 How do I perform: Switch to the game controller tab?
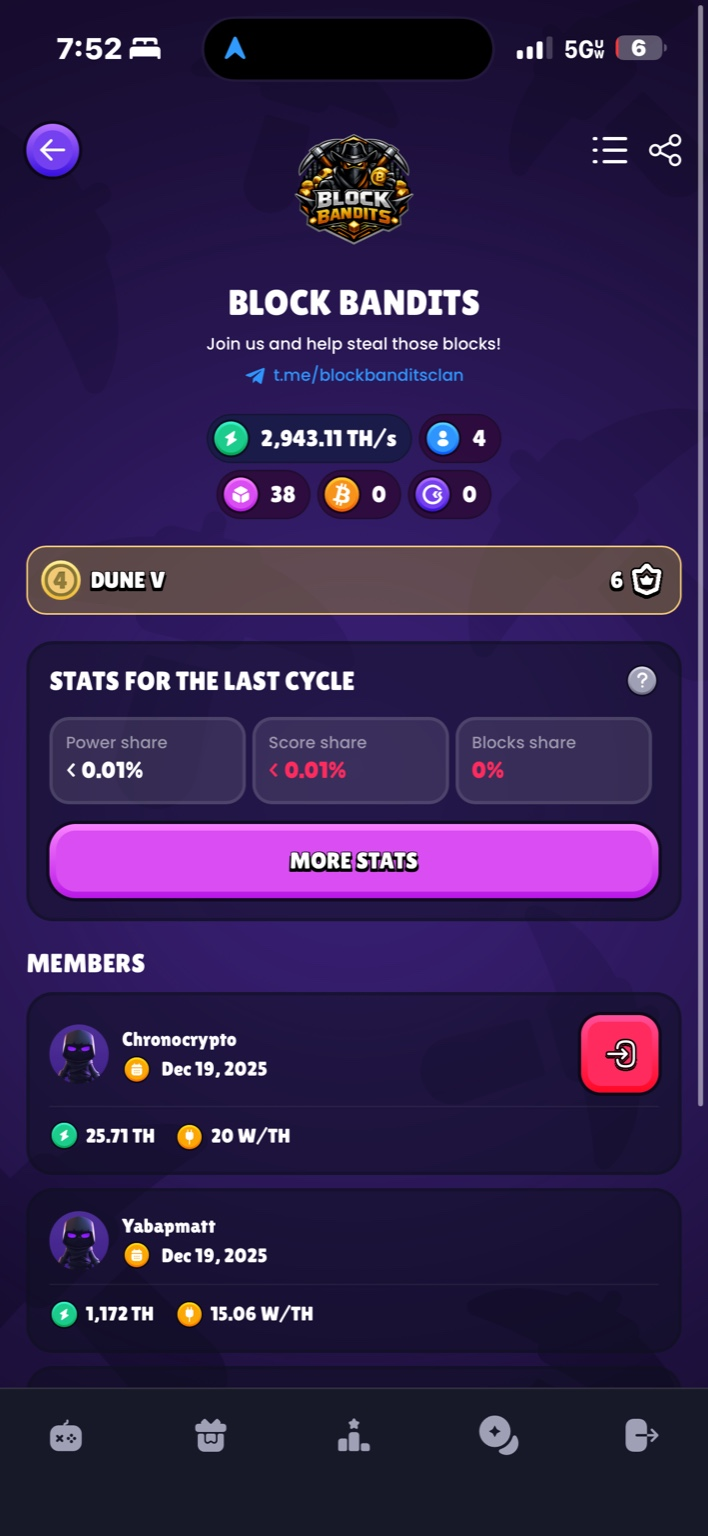[x=66, y=1437]
